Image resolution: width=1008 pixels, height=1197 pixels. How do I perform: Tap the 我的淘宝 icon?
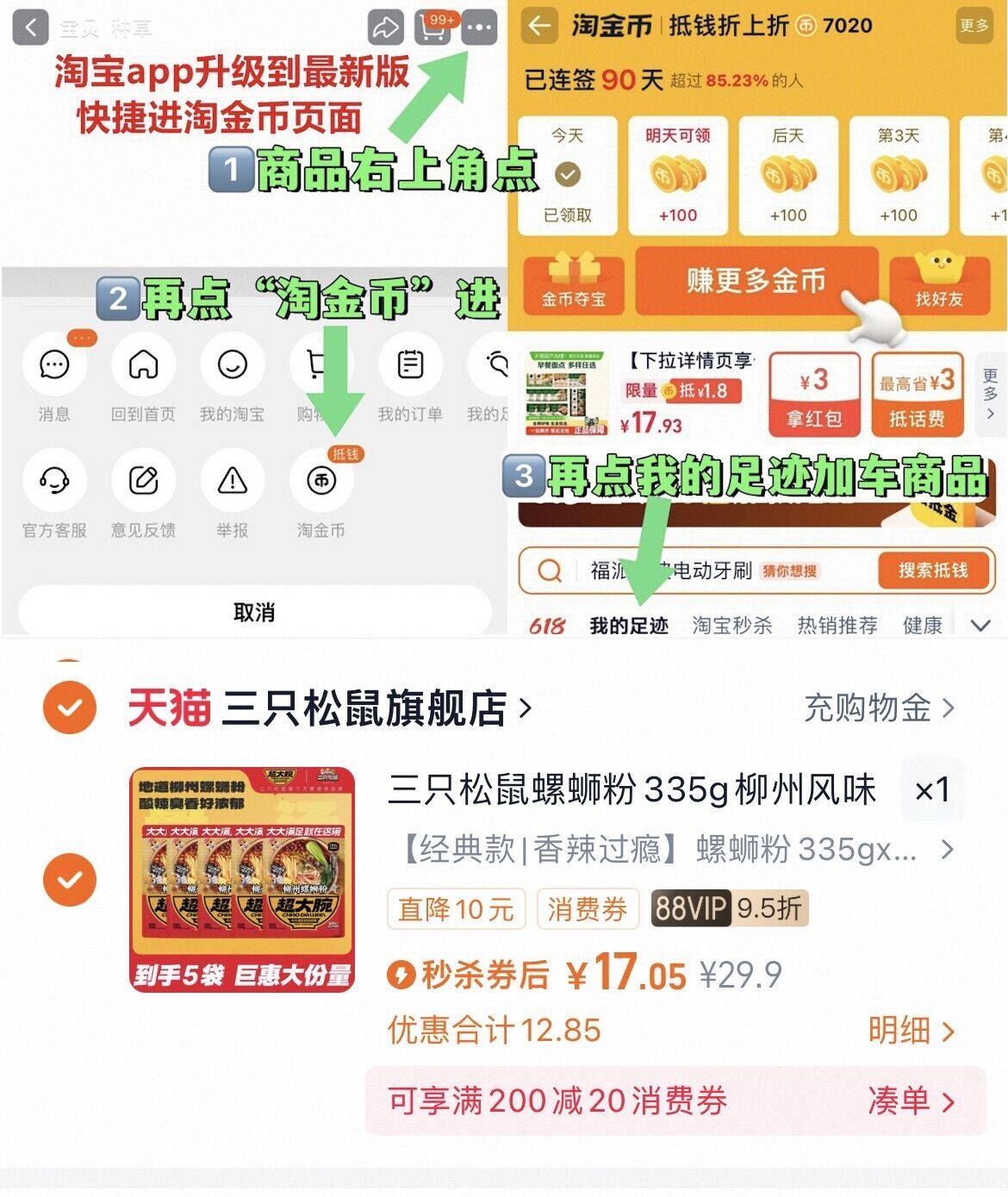tap(232, 365)
